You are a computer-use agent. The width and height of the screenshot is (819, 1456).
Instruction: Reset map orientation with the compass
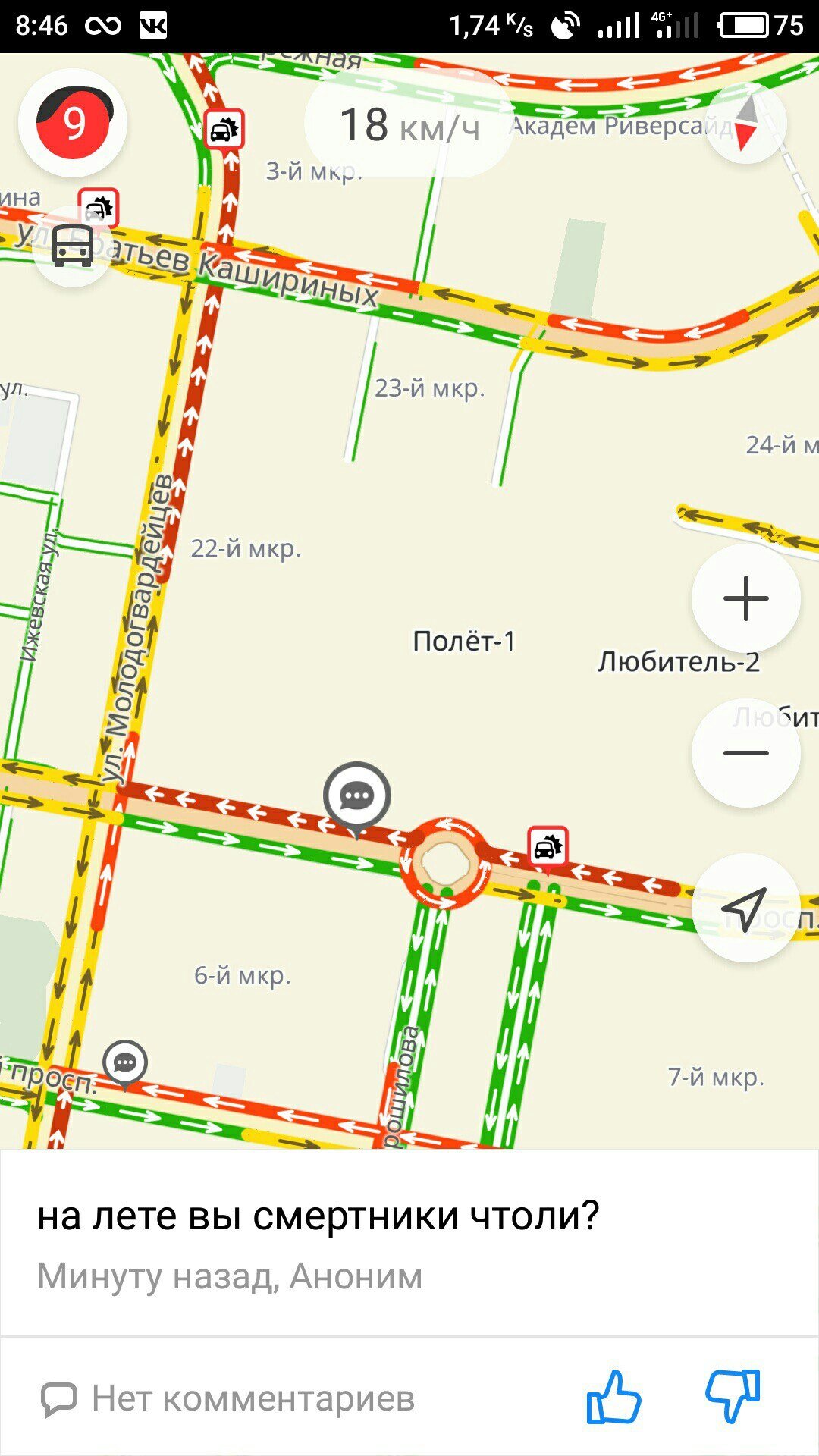[746, 123]
